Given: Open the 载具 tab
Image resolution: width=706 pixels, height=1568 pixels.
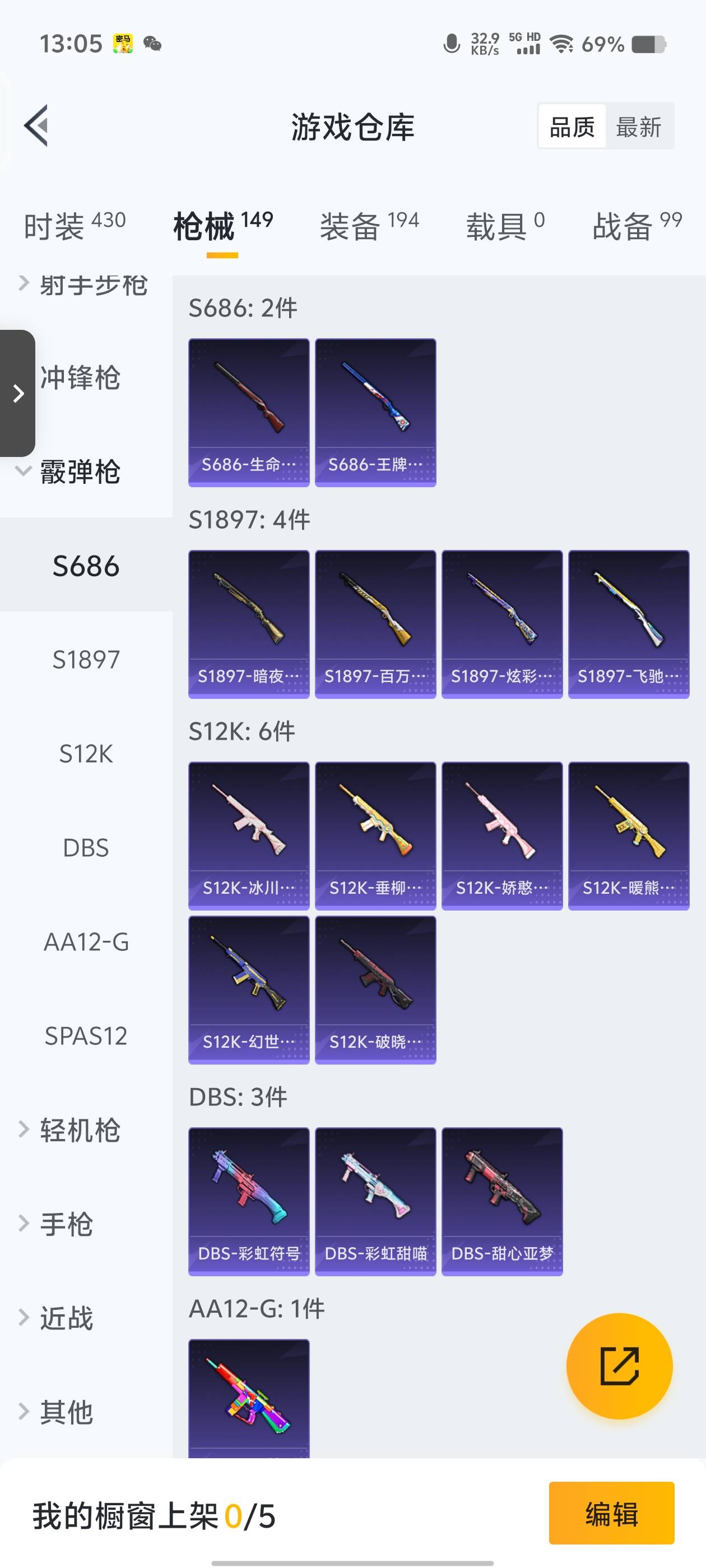Looking at the screenshot, I should [x=505, y=226].
